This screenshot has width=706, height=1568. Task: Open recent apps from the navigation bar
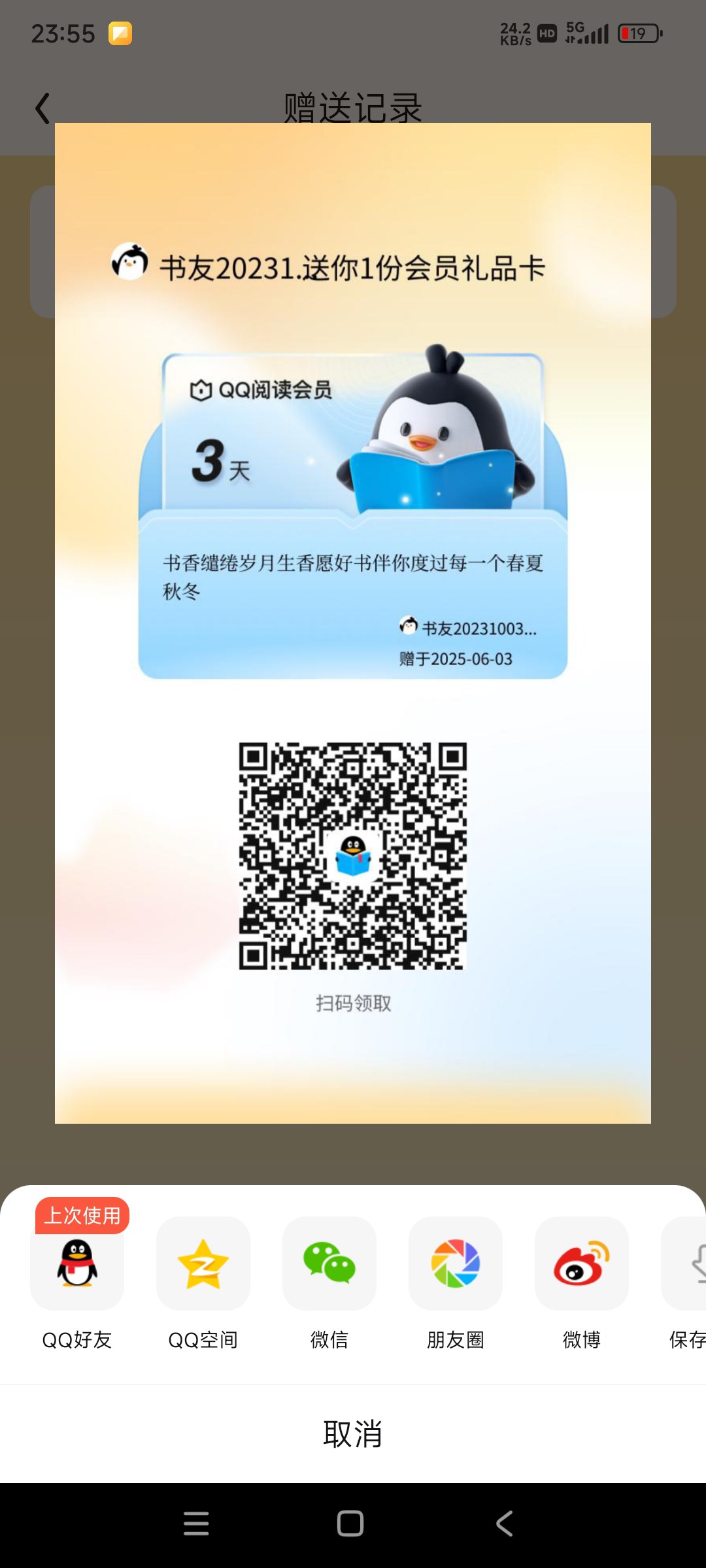(196, 1524)
